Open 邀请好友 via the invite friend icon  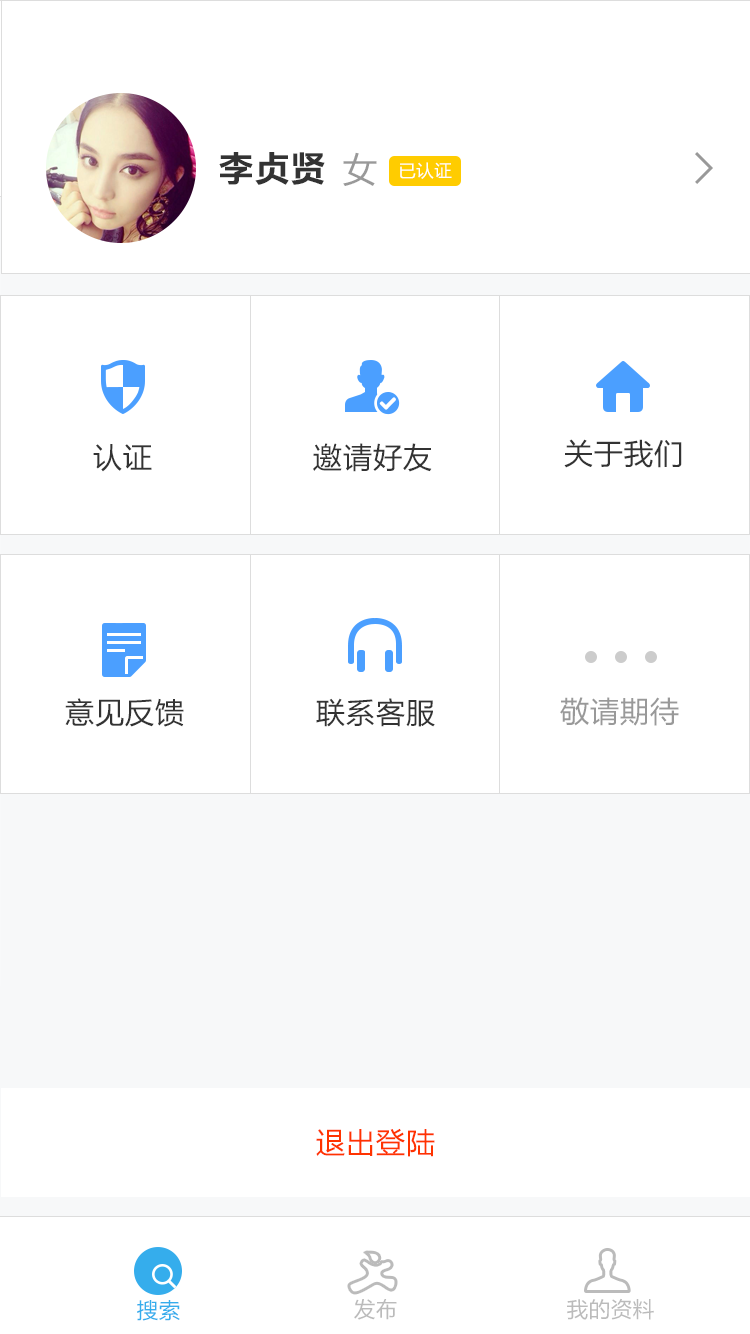(x=373, y=388)
